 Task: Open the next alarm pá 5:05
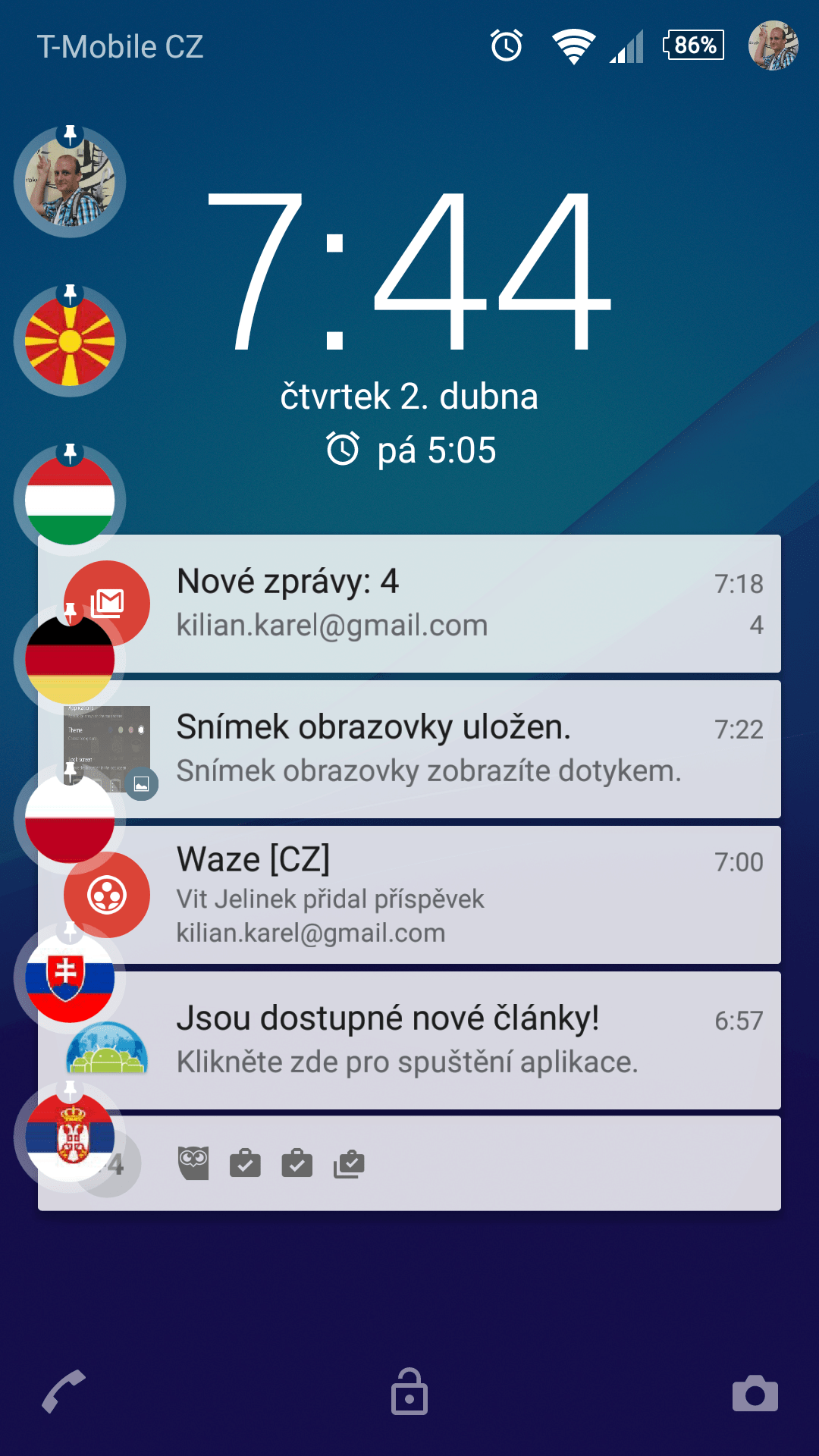coord(410,450)
